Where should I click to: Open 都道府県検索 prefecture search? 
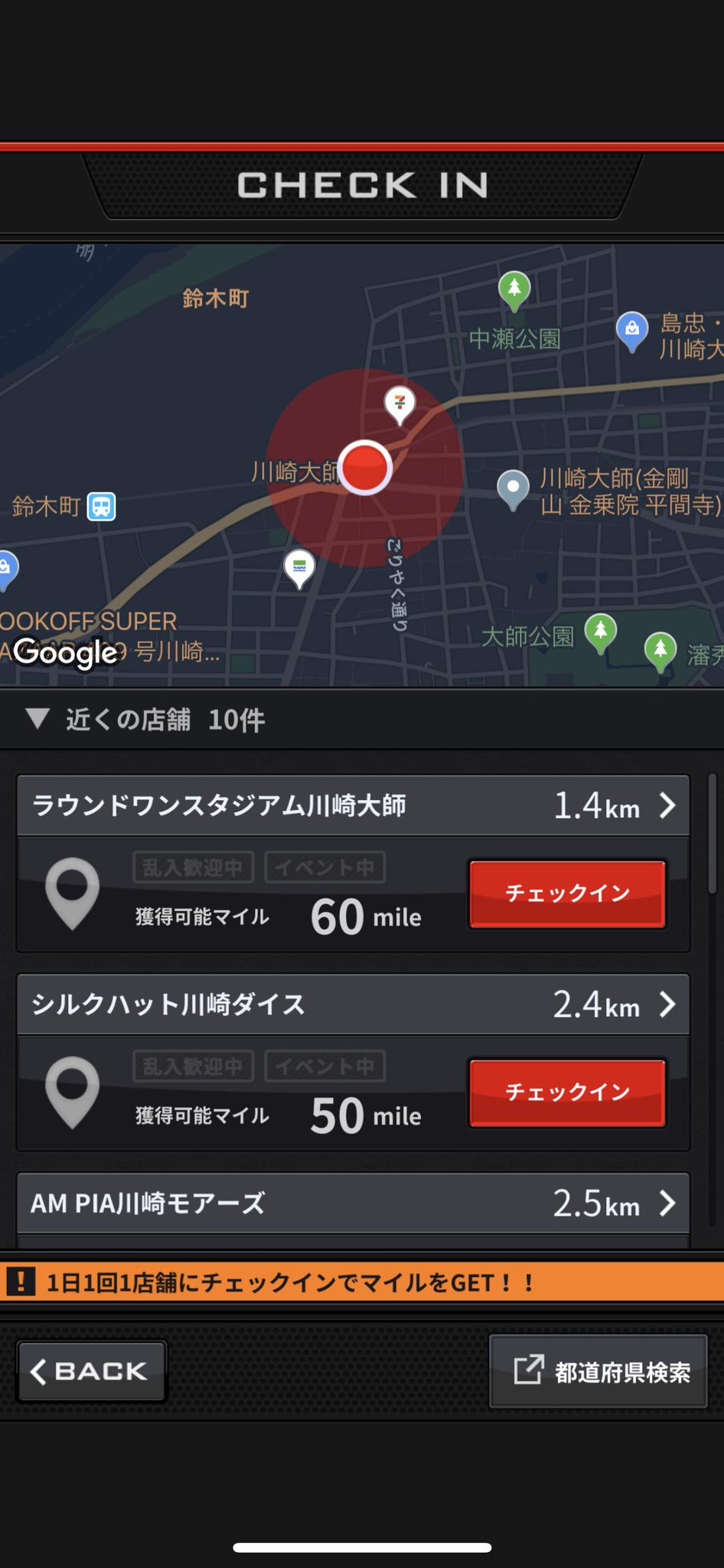coord(598,1371)
